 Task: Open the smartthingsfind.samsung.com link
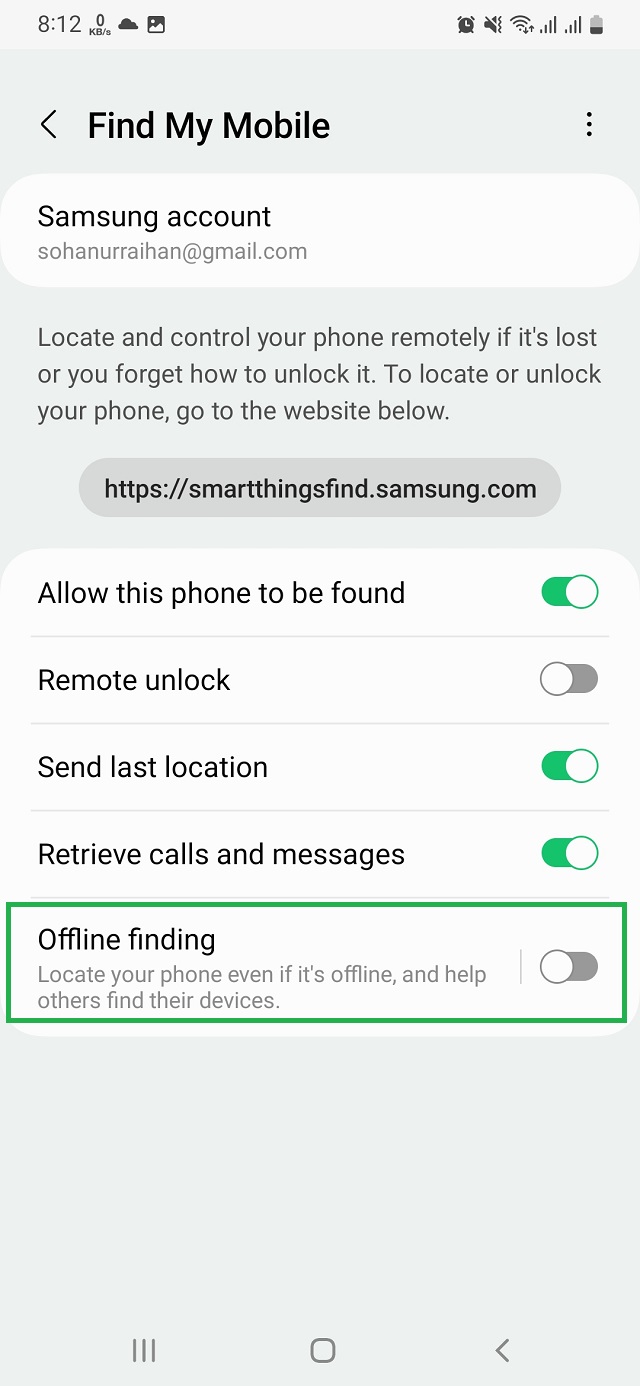tap(320, 489)
